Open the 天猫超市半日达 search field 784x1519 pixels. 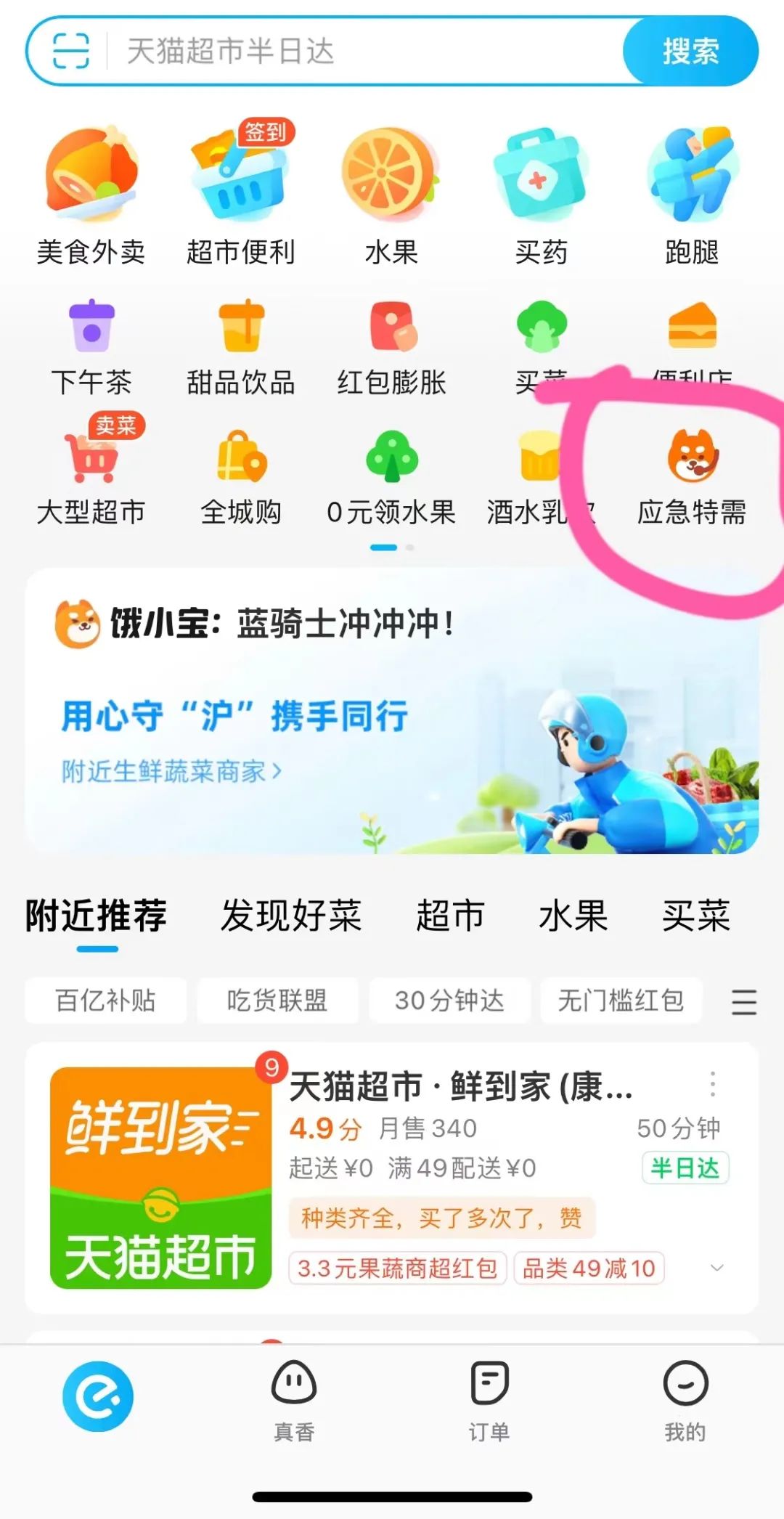[x=363, y=52]
